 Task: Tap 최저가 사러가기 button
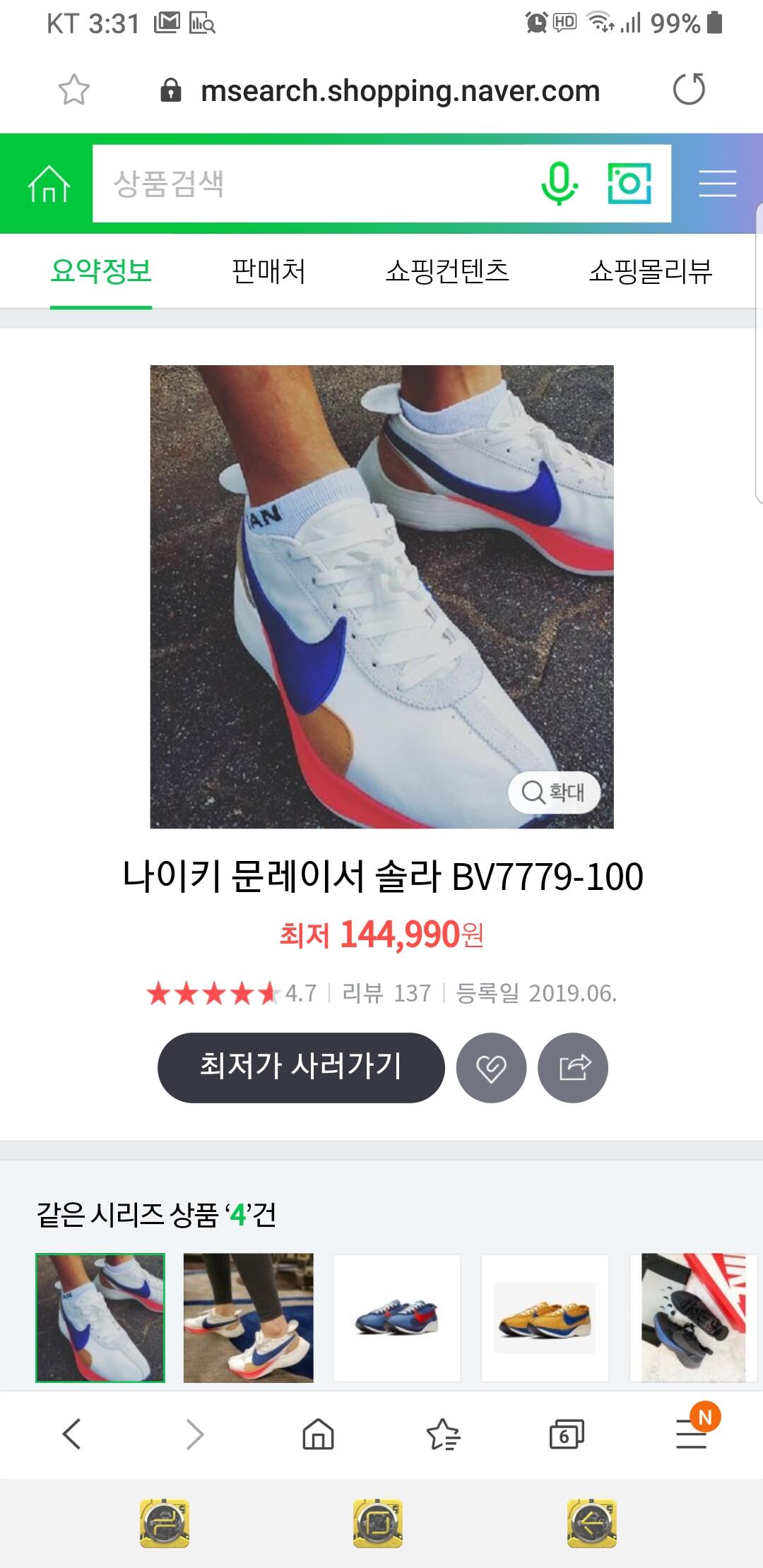pyautogui.click(x=301, y=1067)
